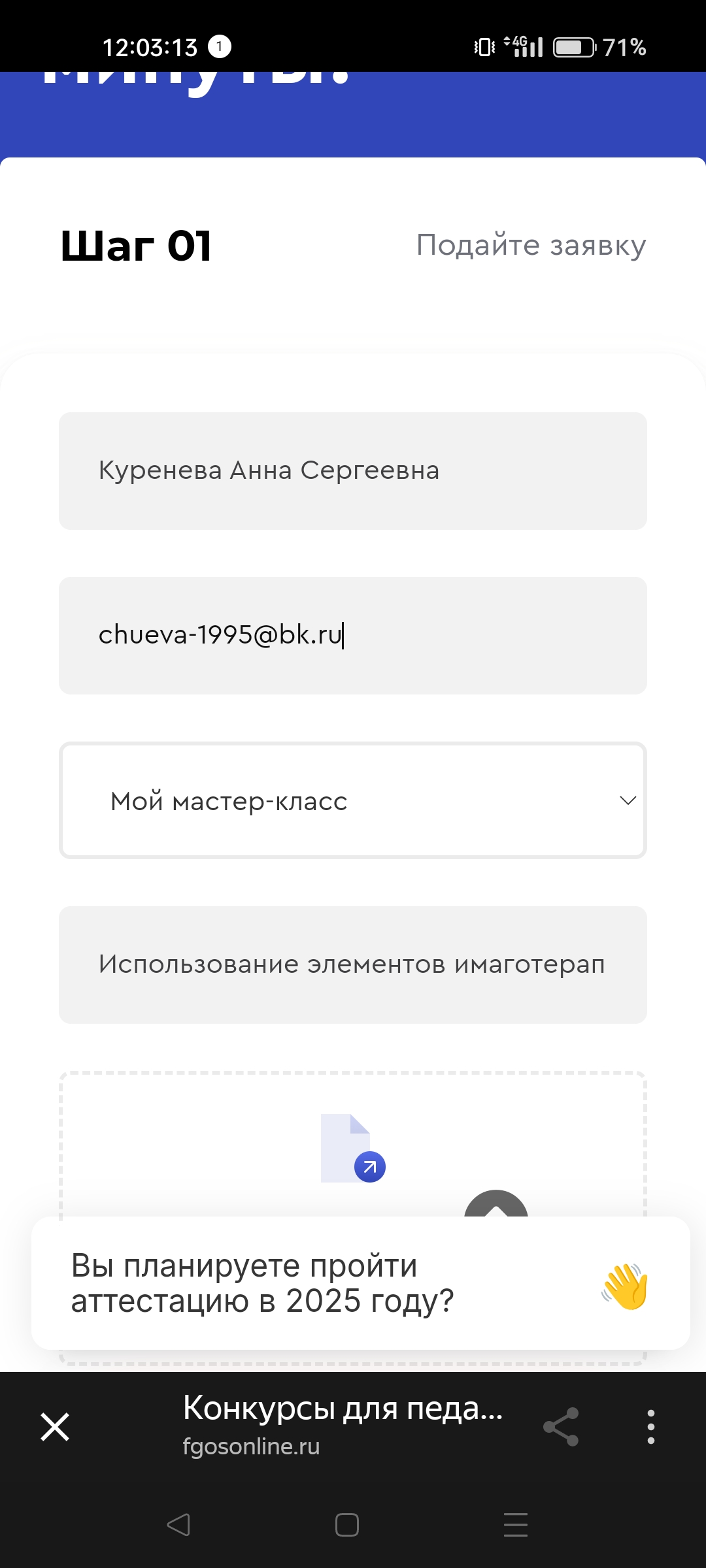The width and height of the screenshot is (706, 1568).
Task: Expand the Мой мастер-класс dropdown
Action: point(353,800)
